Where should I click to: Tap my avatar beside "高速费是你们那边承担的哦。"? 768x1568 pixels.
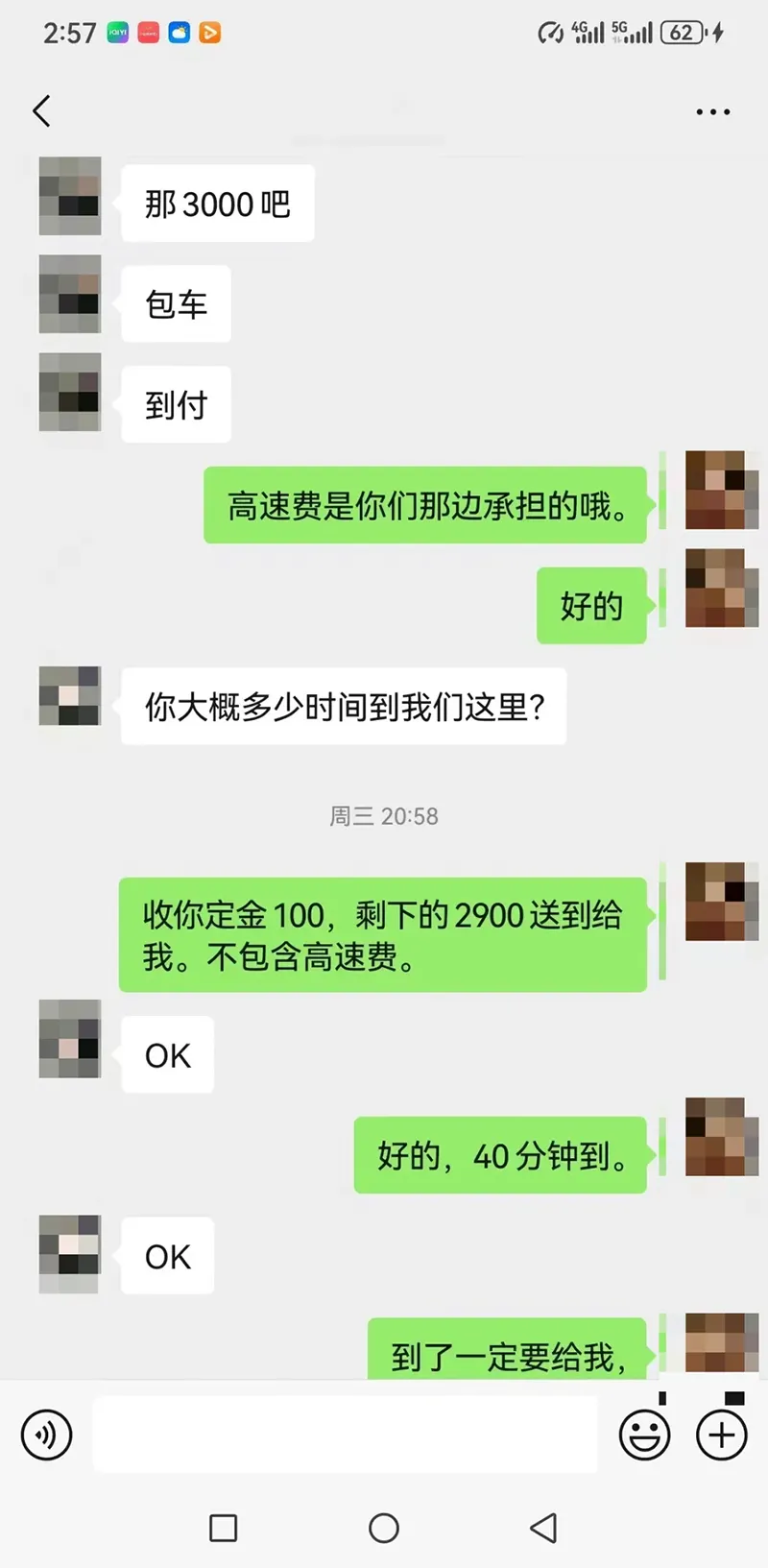(x=715, y=490)
